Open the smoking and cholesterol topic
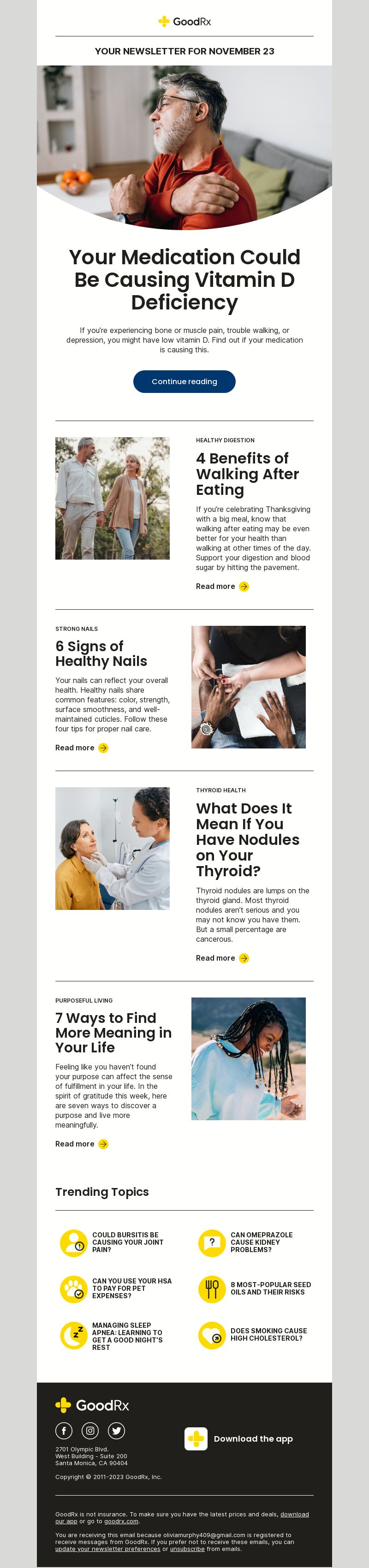Screen dimensions: 369x1568 point(268,1334)
